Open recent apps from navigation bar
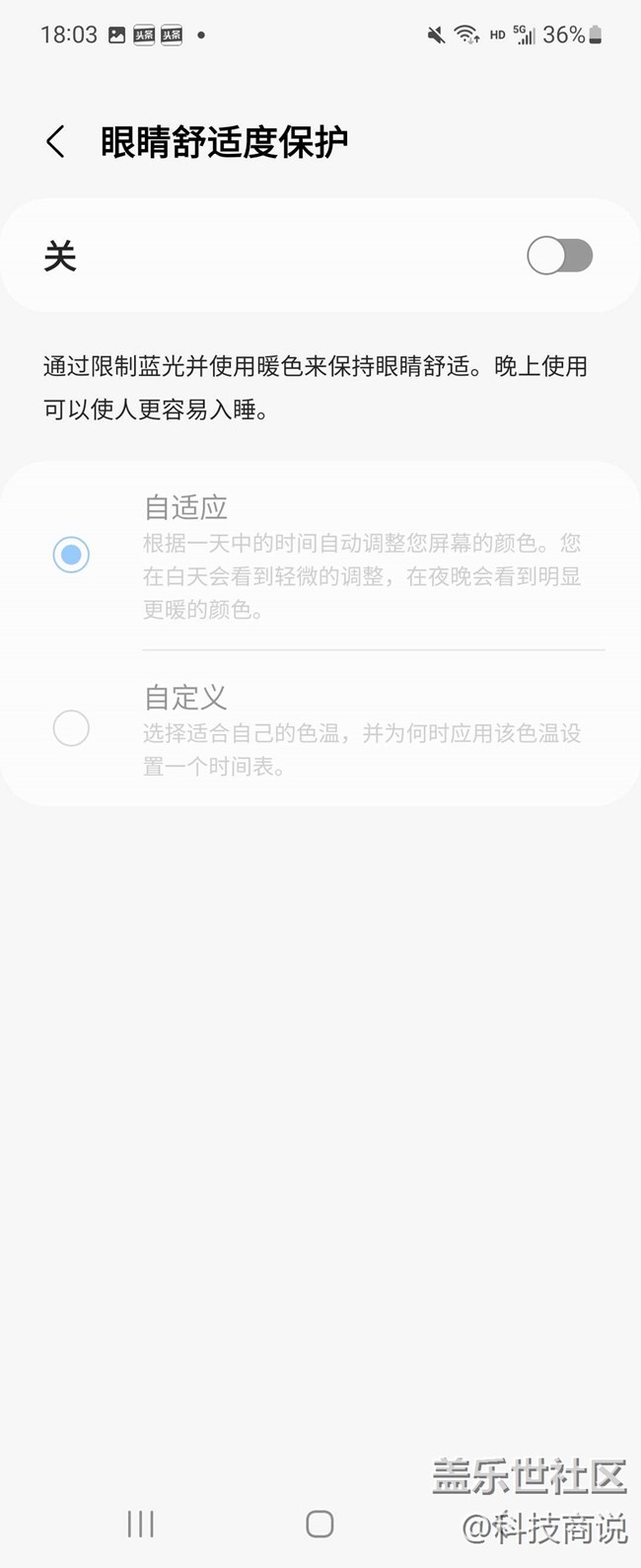641x1568 pixels. [140, 1524]
